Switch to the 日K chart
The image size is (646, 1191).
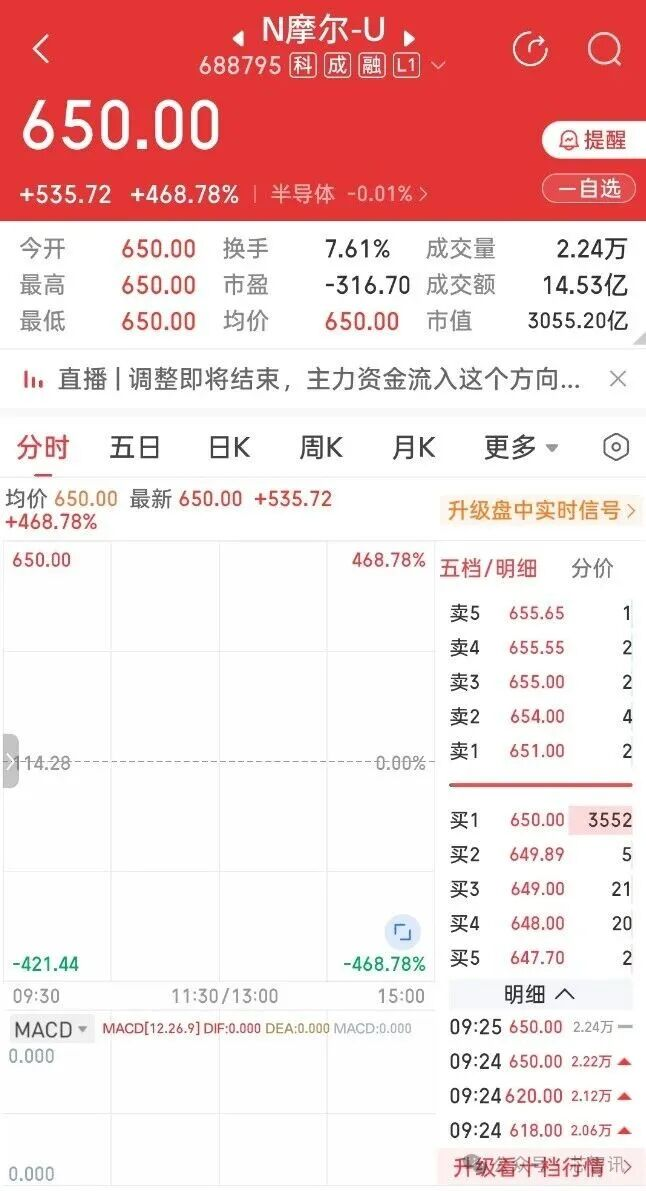(228, 447)
